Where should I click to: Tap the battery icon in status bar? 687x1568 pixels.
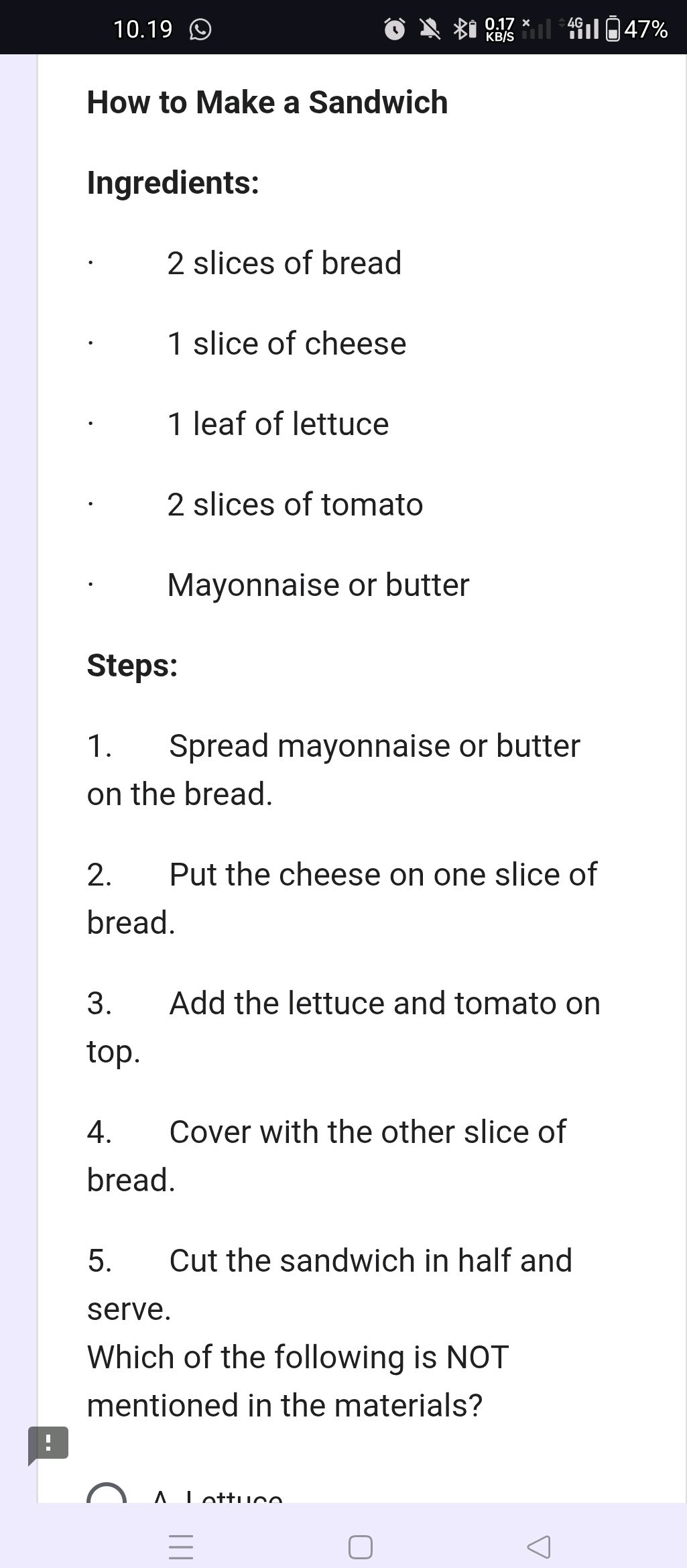coord(612,28)
